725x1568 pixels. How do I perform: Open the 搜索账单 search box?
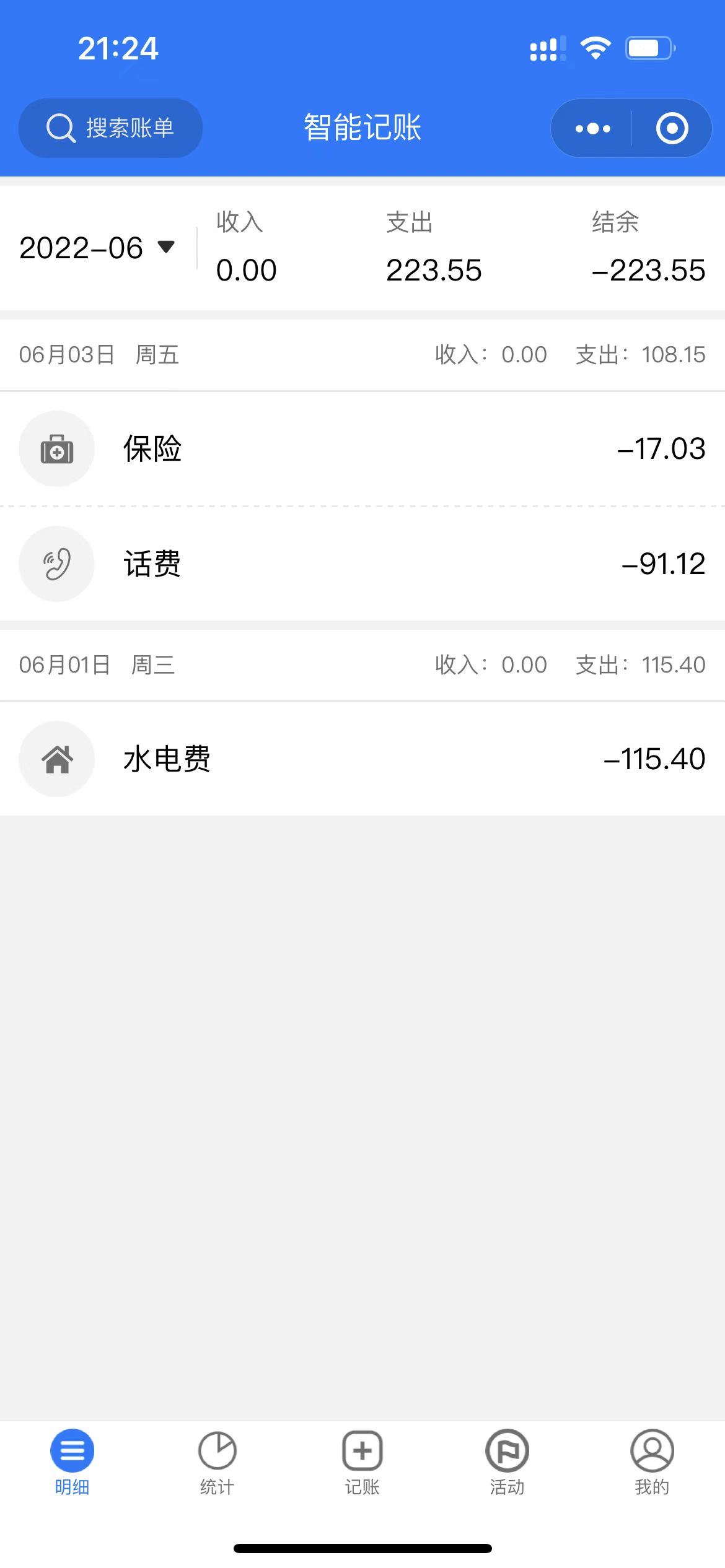[x=110, y=128]
